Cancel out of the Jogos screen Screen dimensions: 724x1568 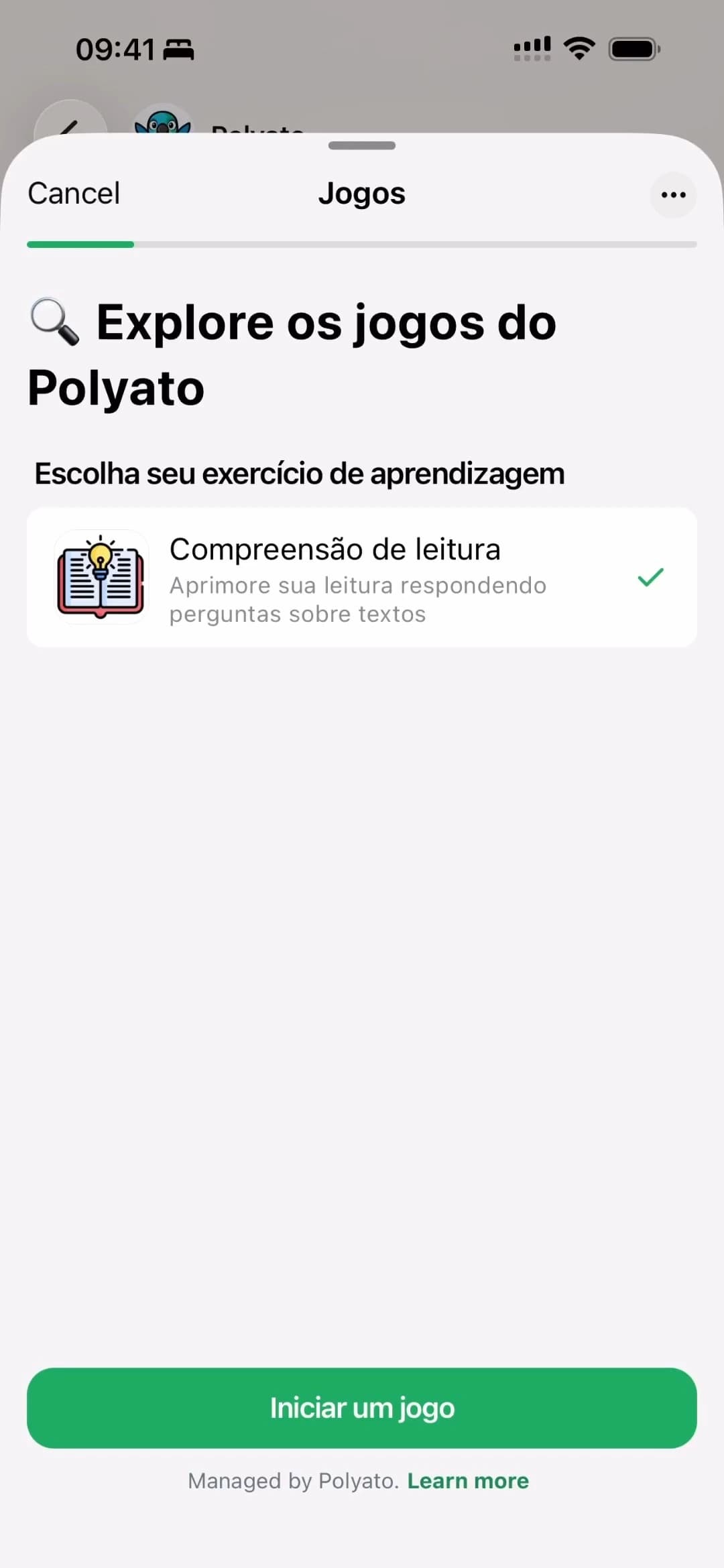coord(73,194)
